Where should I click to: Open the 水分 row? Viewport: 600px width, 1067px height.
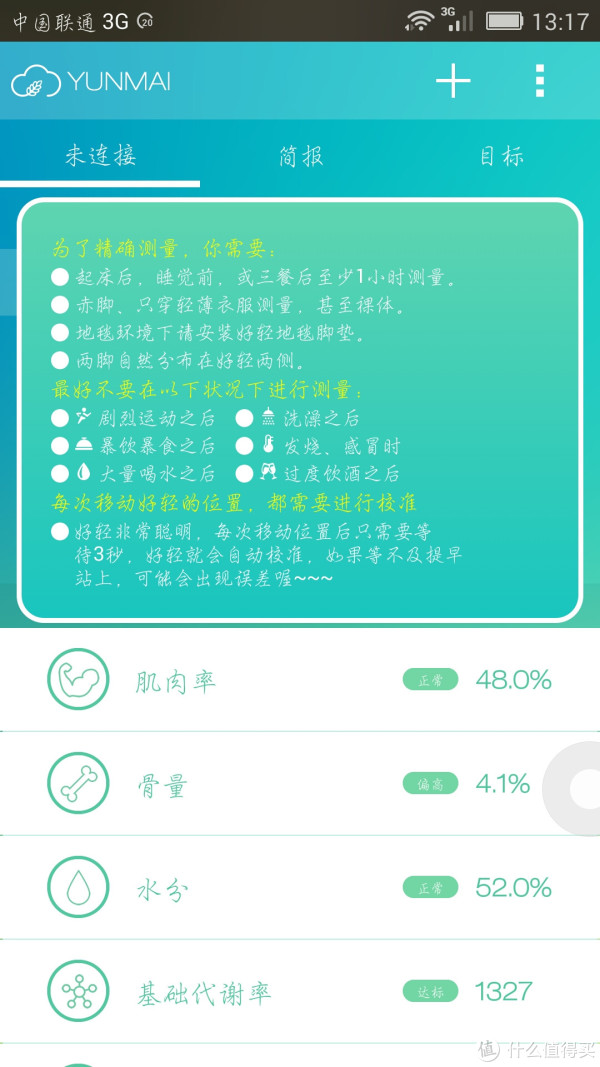(300, 888)
